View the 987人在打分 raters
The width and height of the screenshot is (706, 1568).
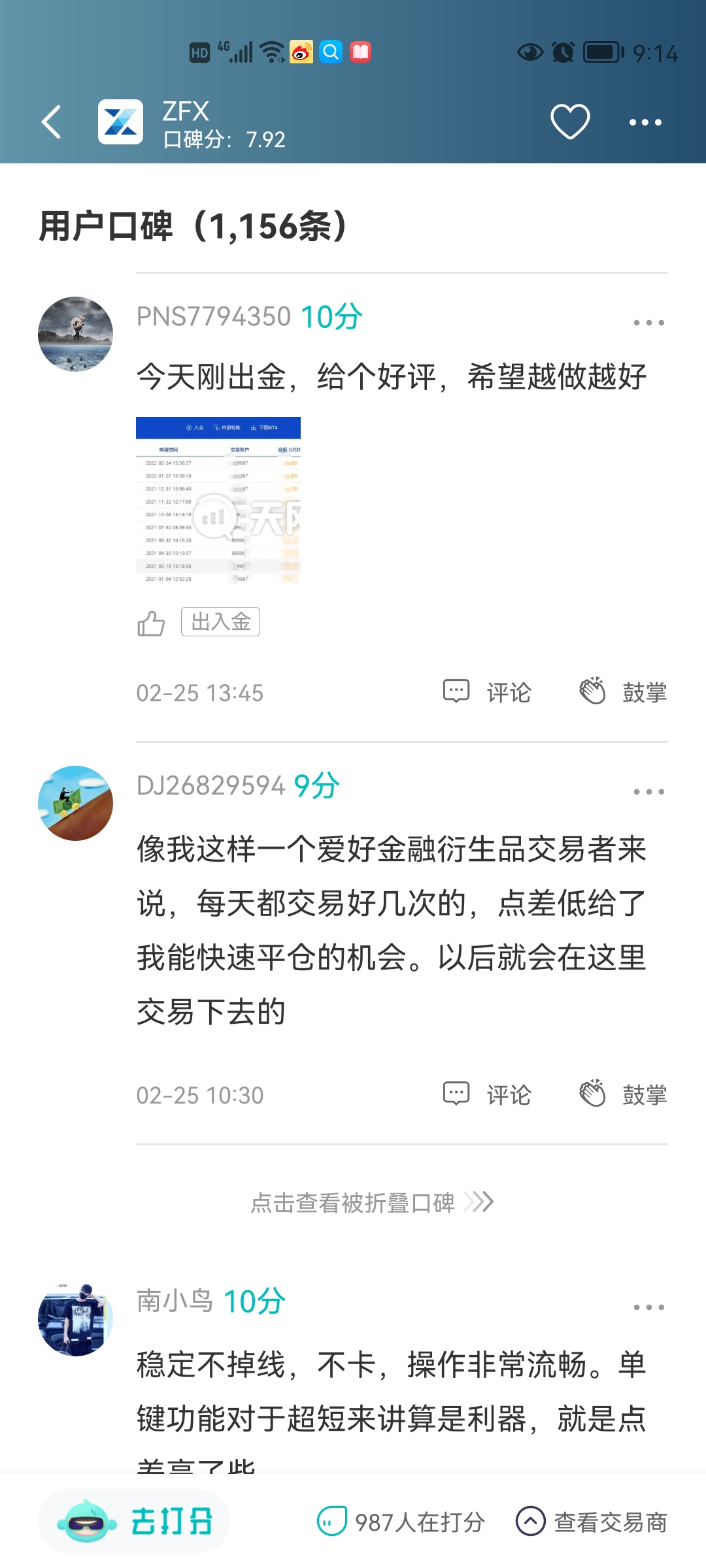click(401, 1522)
